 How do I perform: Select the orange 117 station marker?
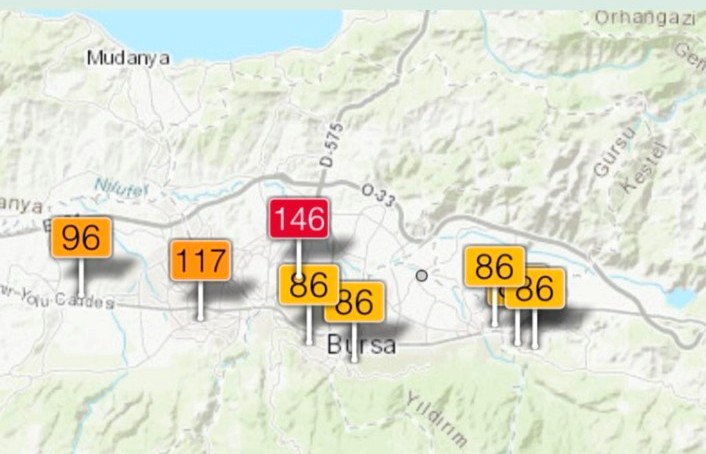[x=200, y=262]
